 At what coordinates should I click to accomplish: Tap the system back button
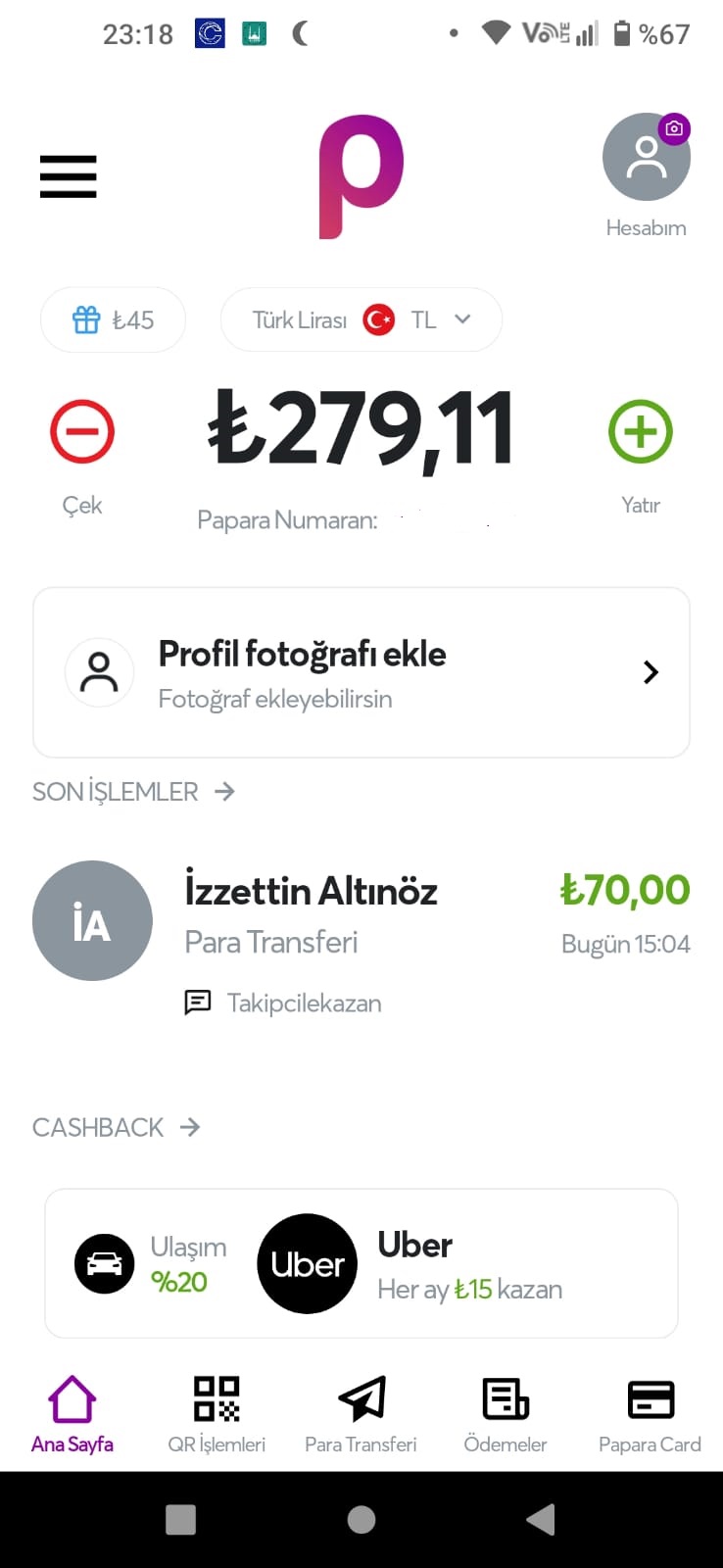pos(541,1519)
